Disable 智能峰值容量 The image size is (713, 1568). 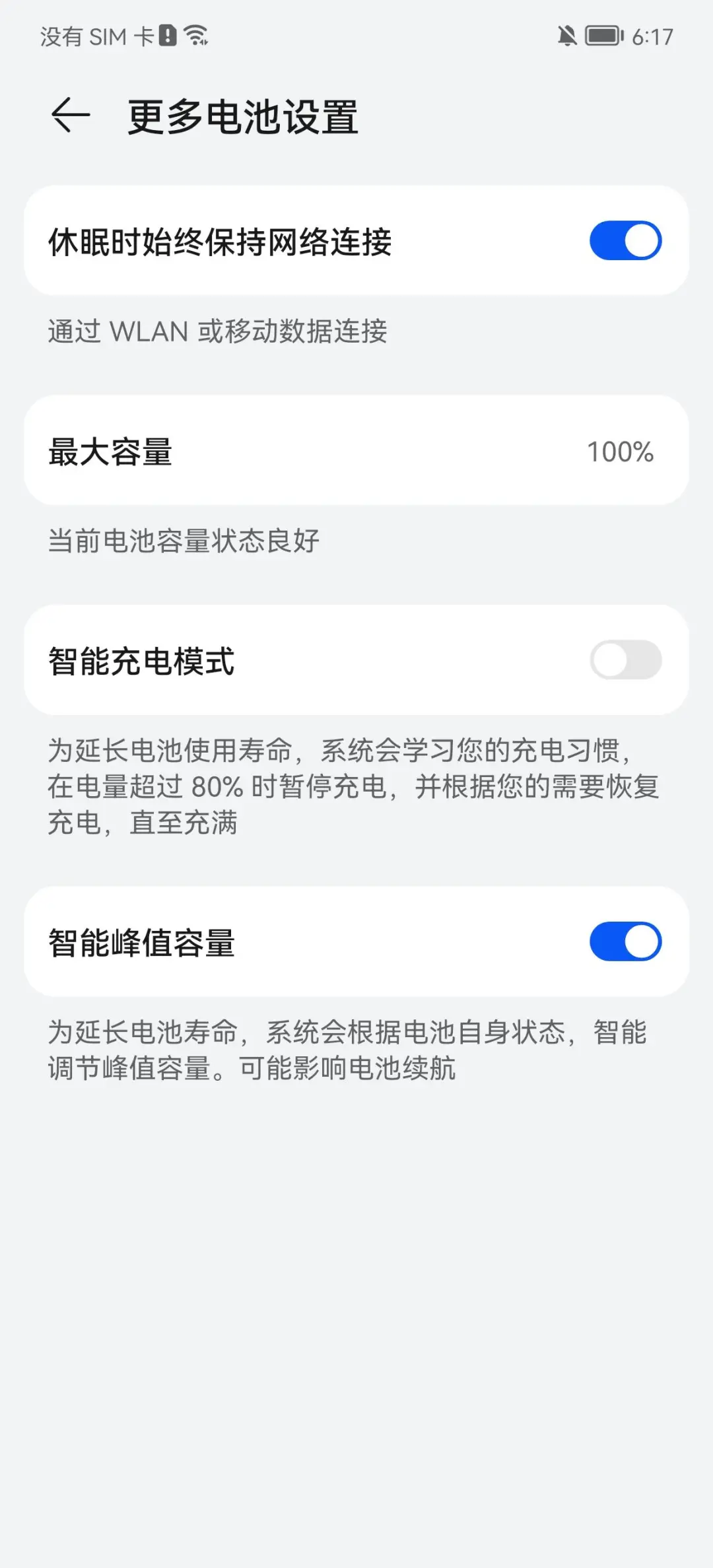tap(625, 941)
